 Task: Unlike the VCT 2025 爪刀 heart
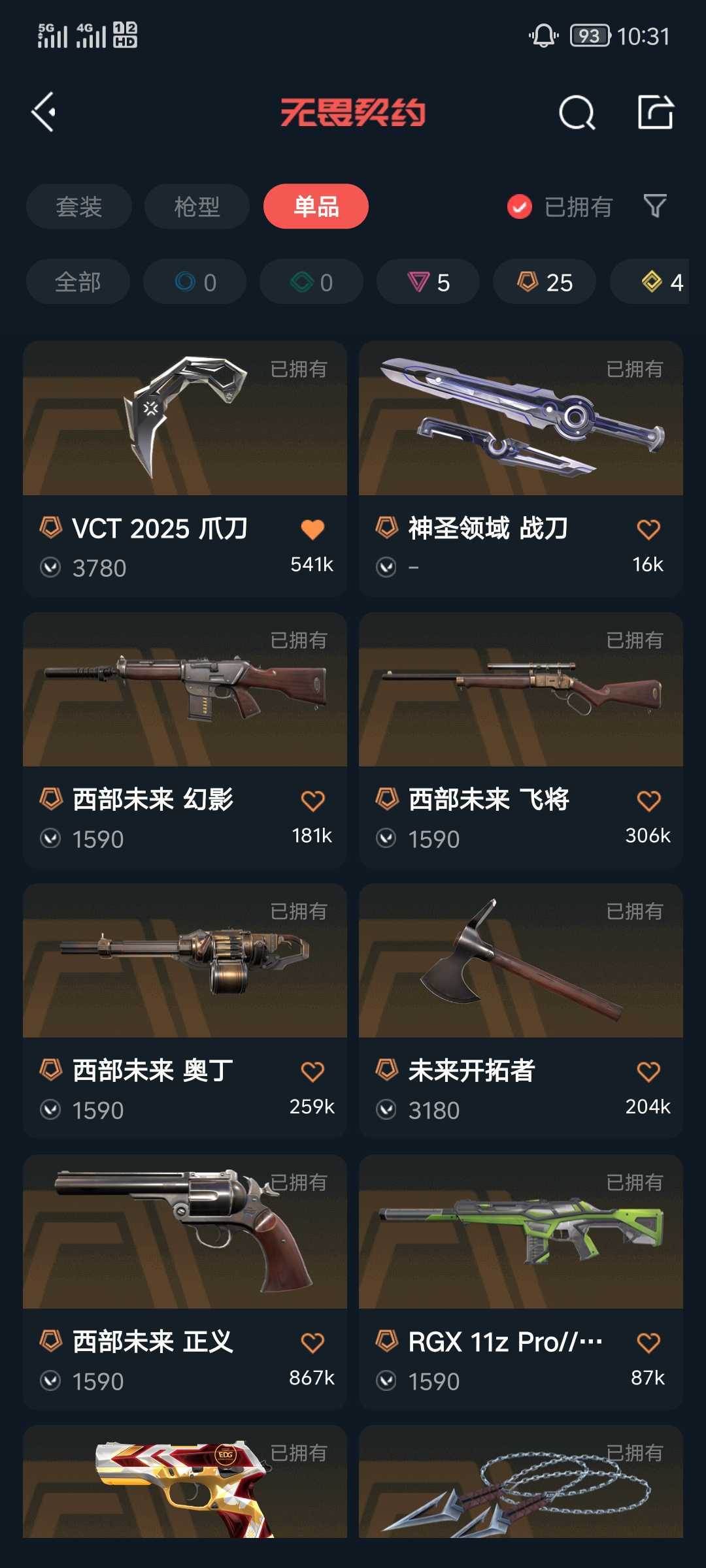click(x=312, y=529)
